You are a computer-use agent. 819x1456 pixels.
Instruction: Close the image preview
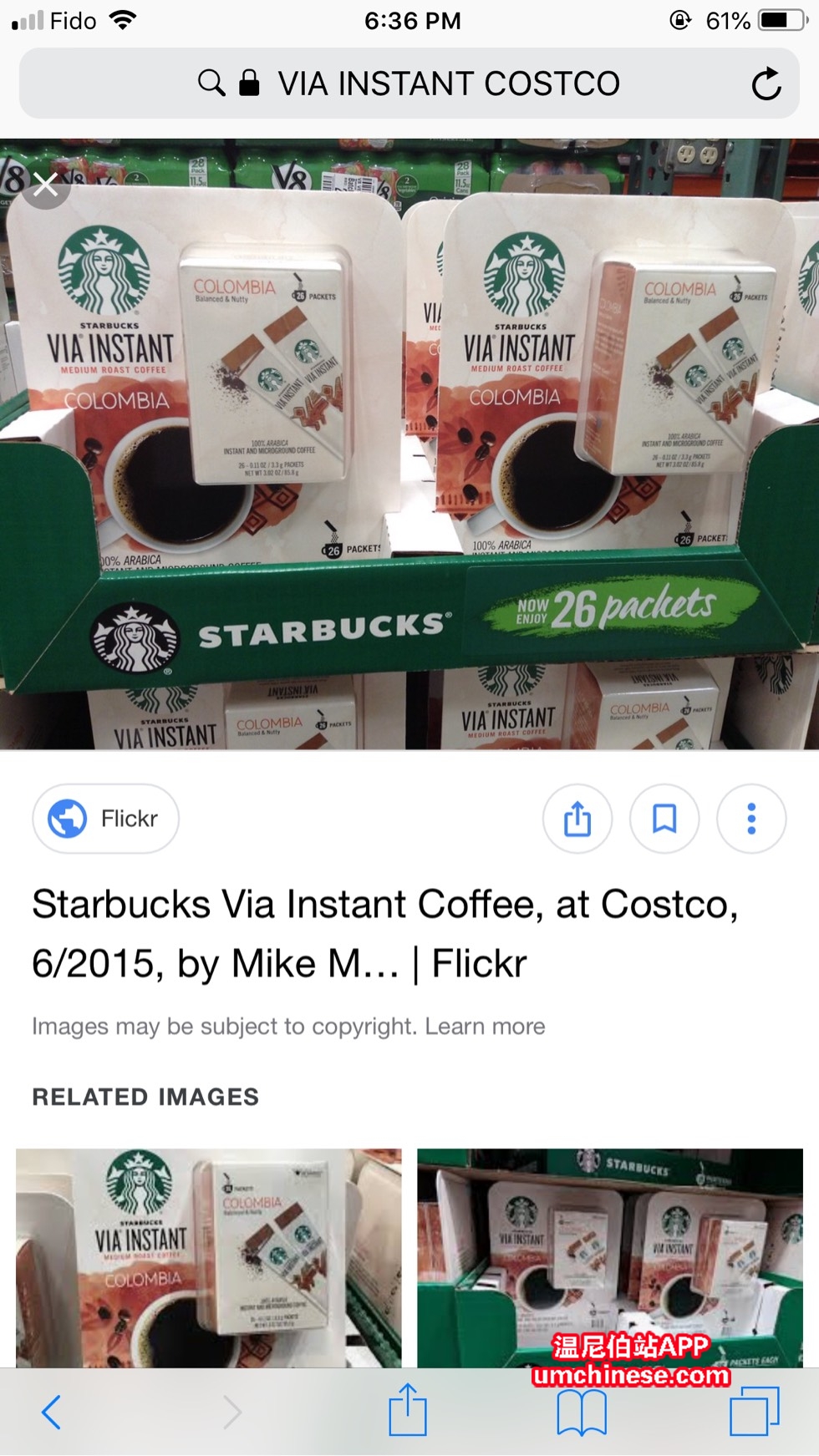pos(45,185)
